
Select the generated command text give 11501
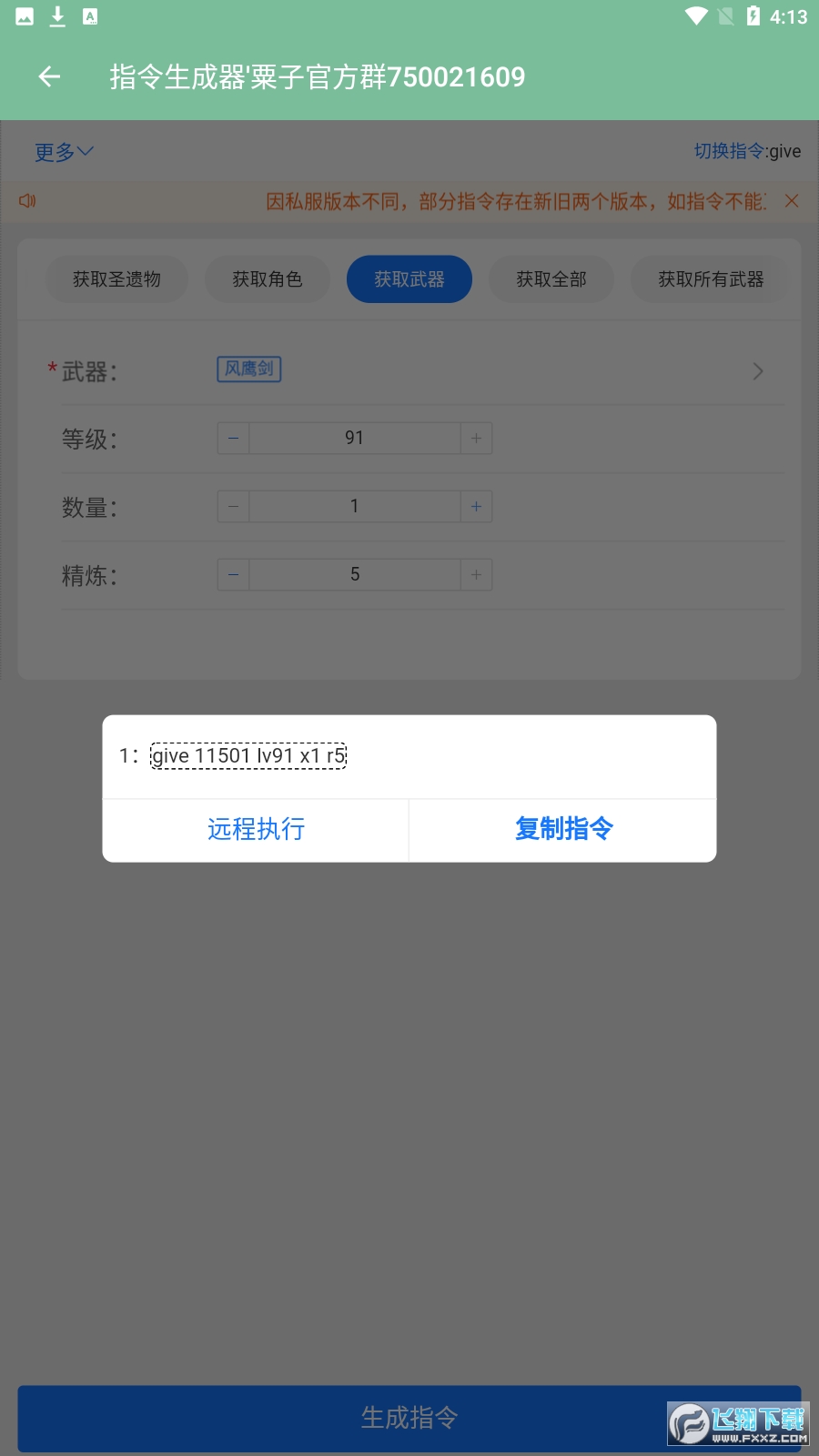click(x=248, y=756)
